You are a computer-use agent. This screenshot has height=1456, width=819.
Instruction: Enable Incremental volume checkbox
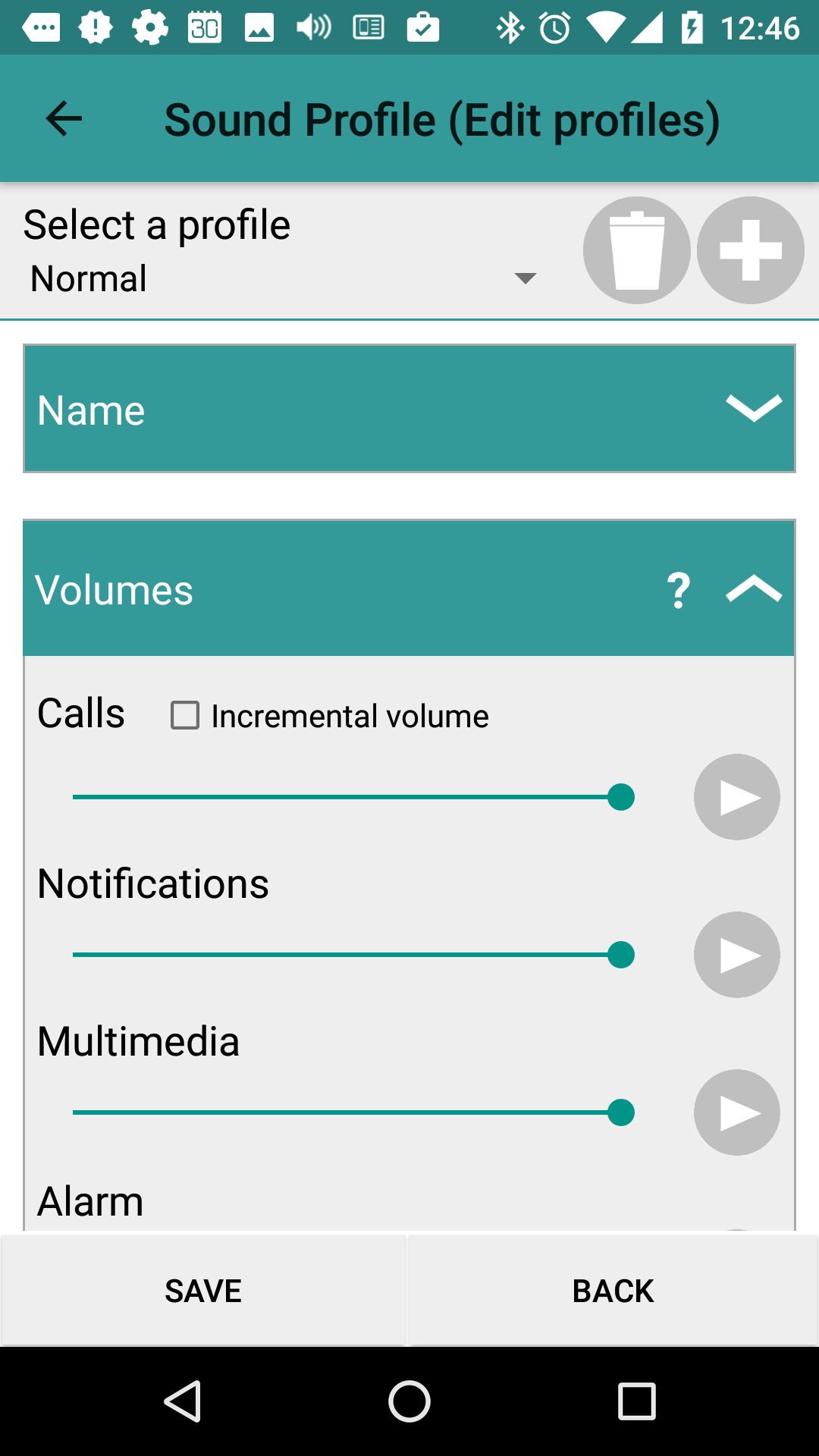click(x=185, y=715)
